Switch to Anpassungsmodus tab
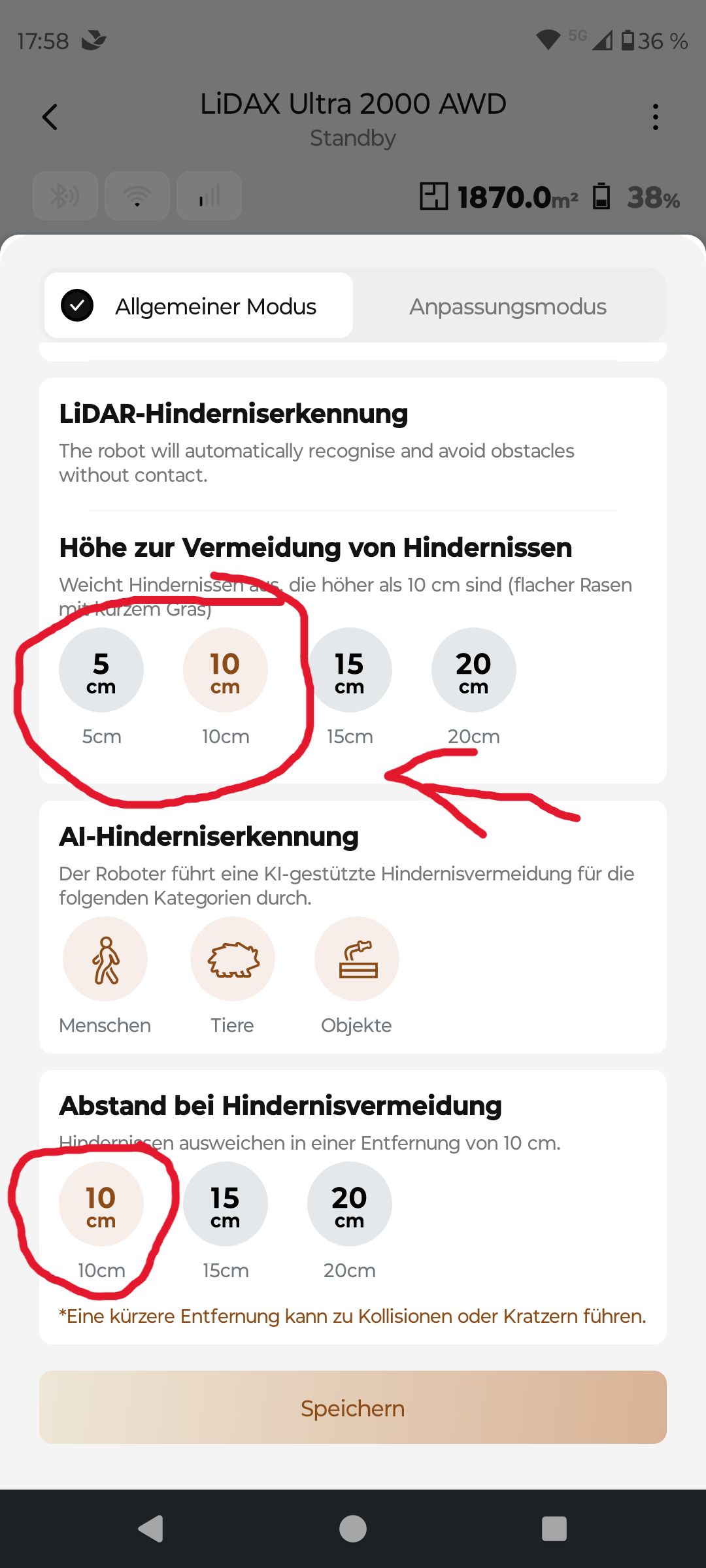The height and width of the screenshot is (1568, 706). (508, 306)
